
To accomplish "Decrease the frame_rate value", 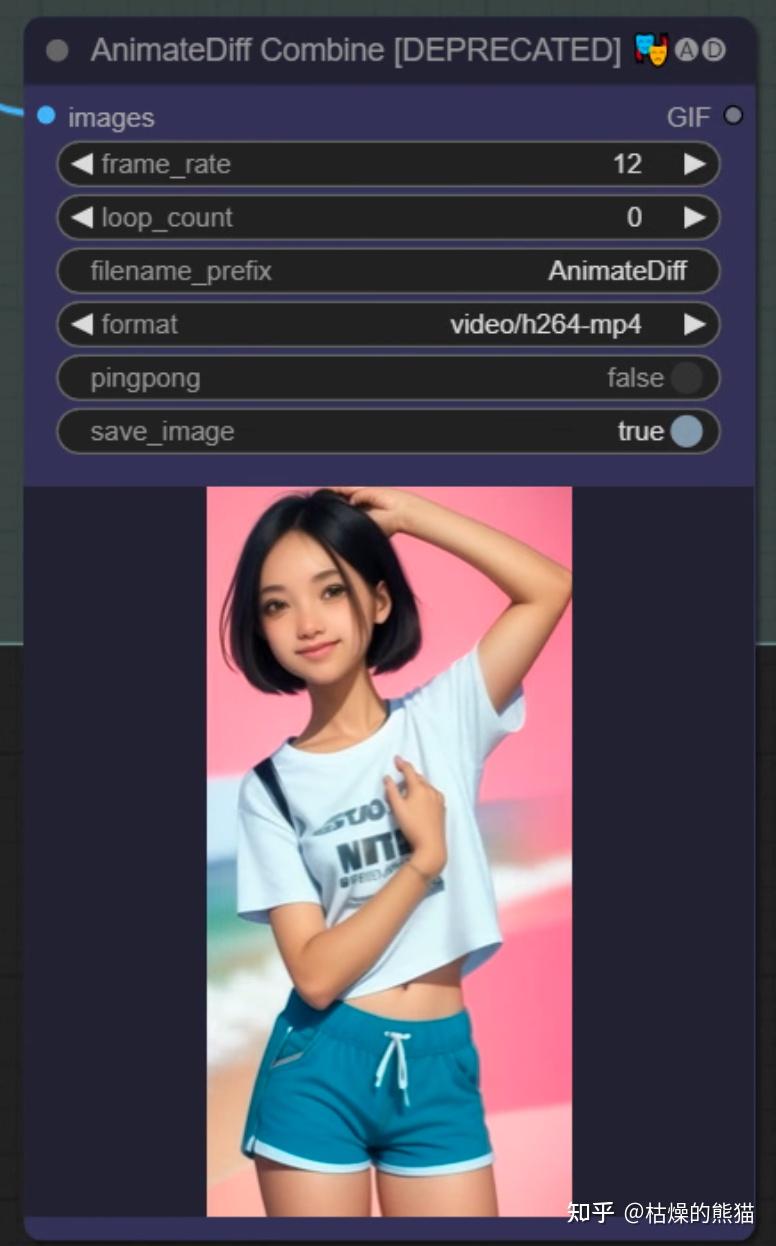I will pos(82,164).
